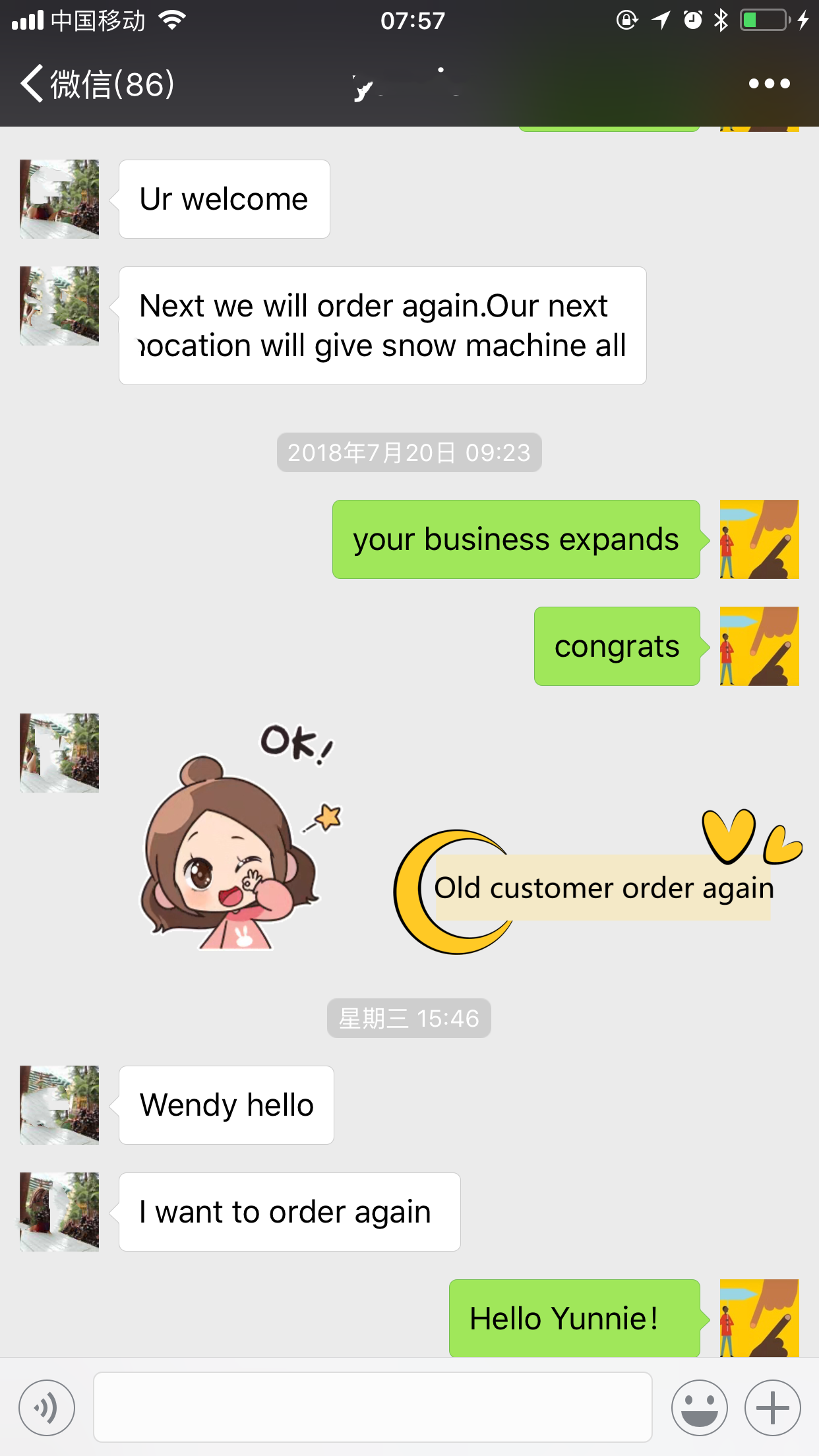The image size is (819, 1456).
Task: View own avatar beside "congrats" message
Action: click(759, 646)
